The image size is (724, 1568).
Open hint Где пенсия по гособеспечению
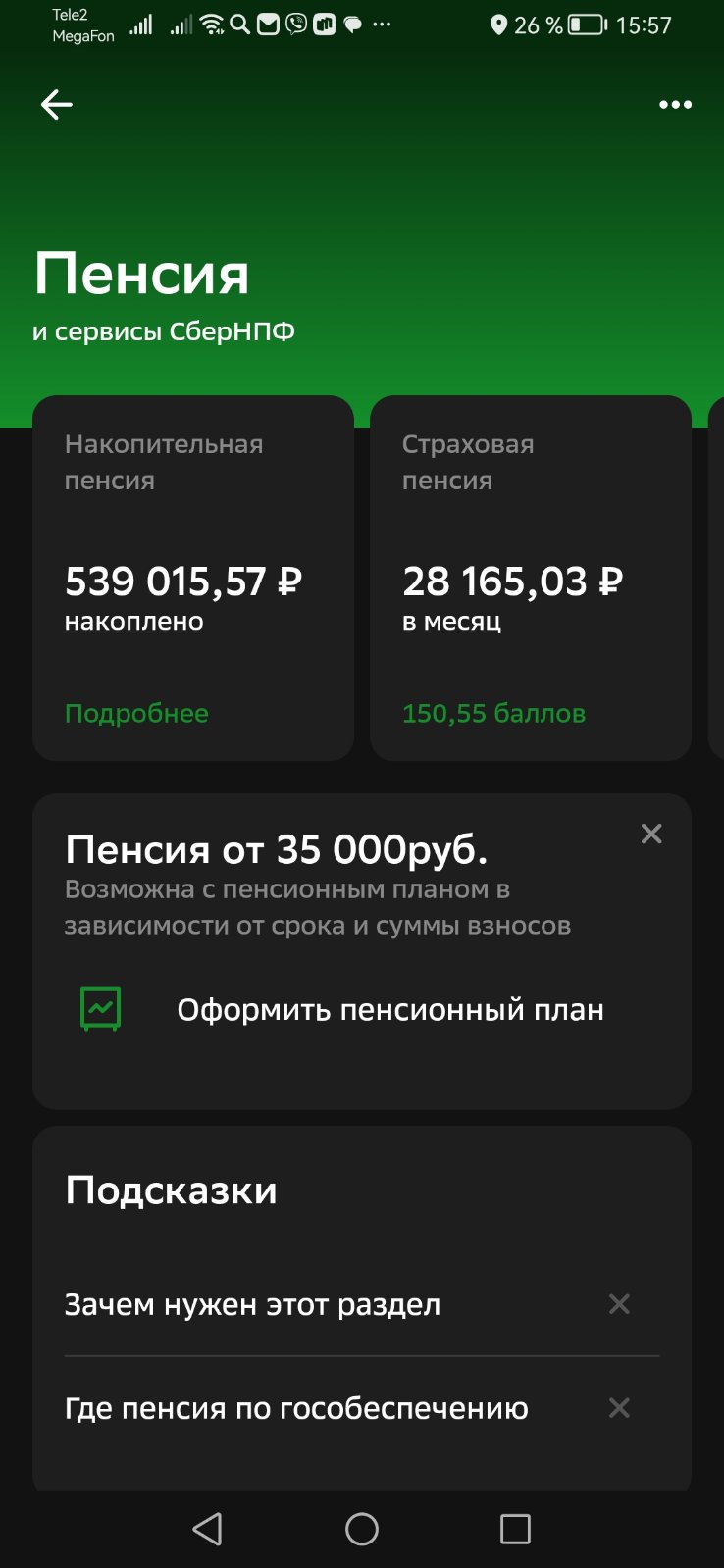(x=296, y=1409)
